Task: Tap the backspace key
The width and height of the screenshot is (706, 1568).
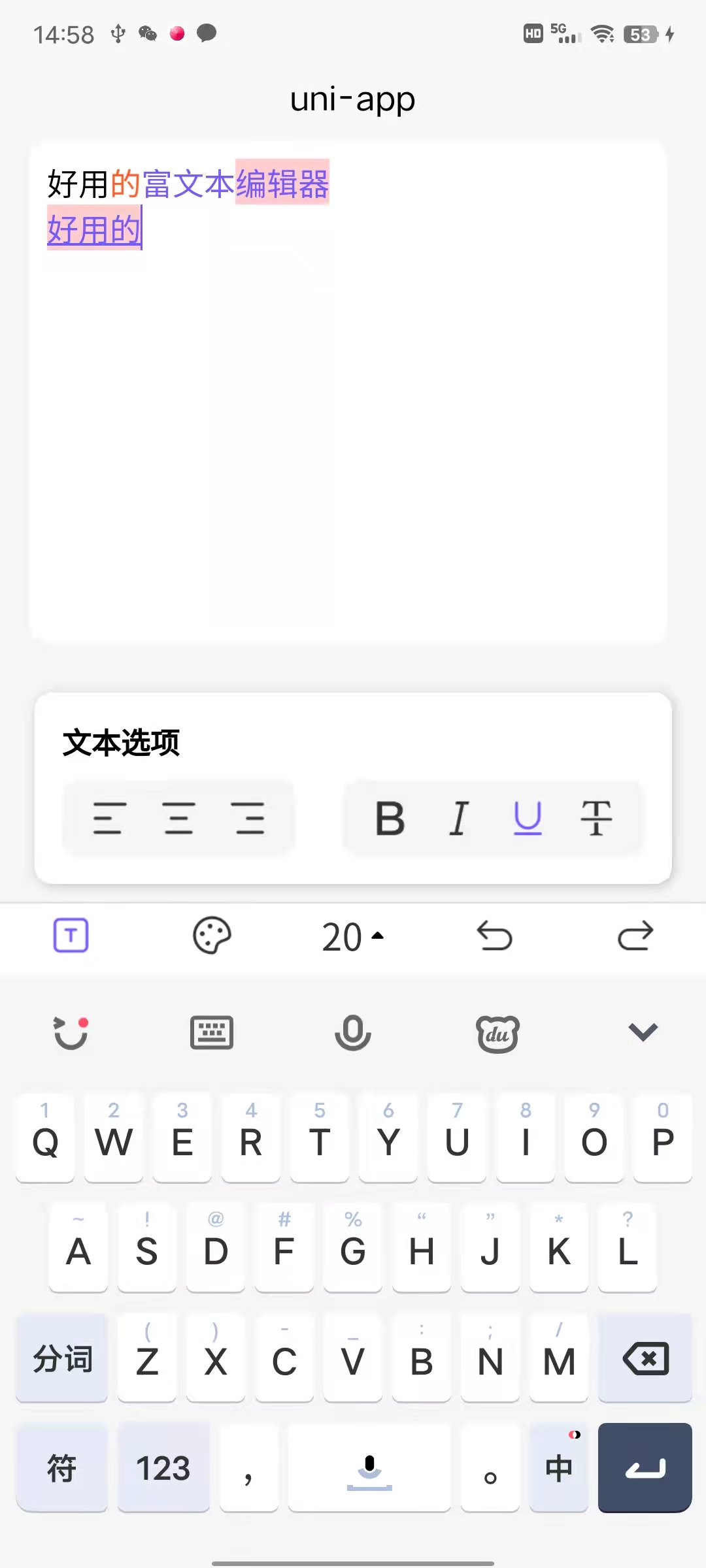Action: [x=645, y=1359]
